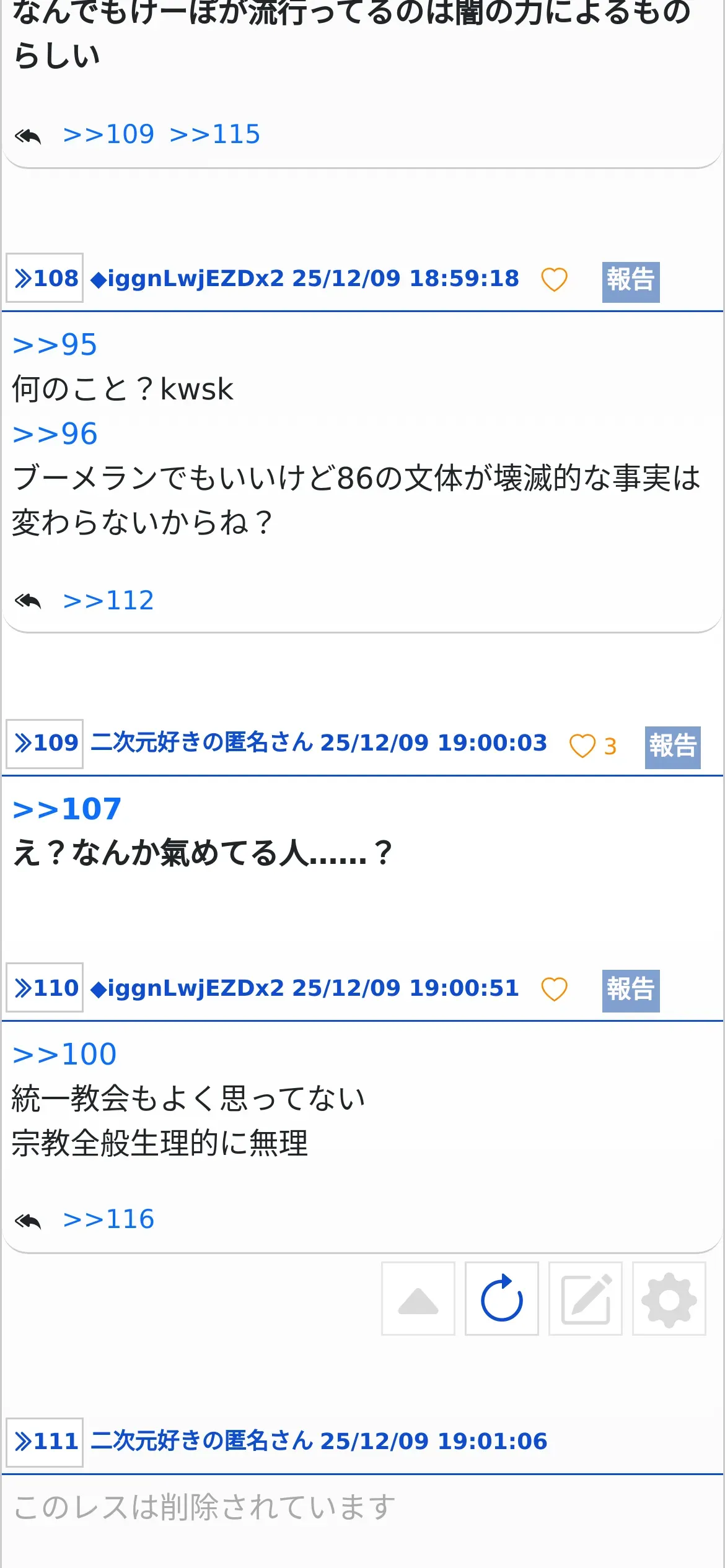Image resolution: width=725 pixels, height=1568 pixels.
Task: Open reply link >>115
Action: [214, 134]
